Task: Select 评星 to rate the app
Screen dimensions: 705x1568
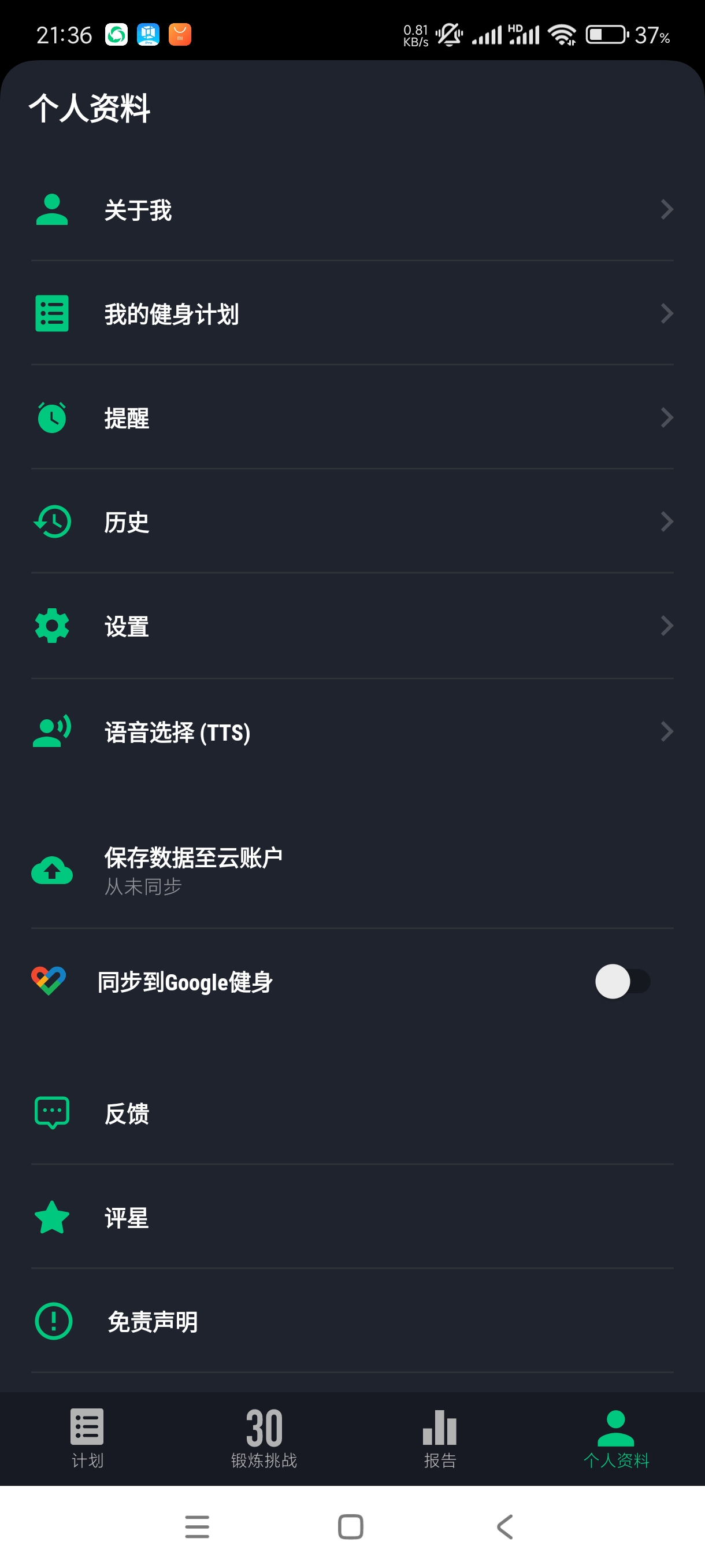Action: pyautogui.click(x=352, y=1218)
